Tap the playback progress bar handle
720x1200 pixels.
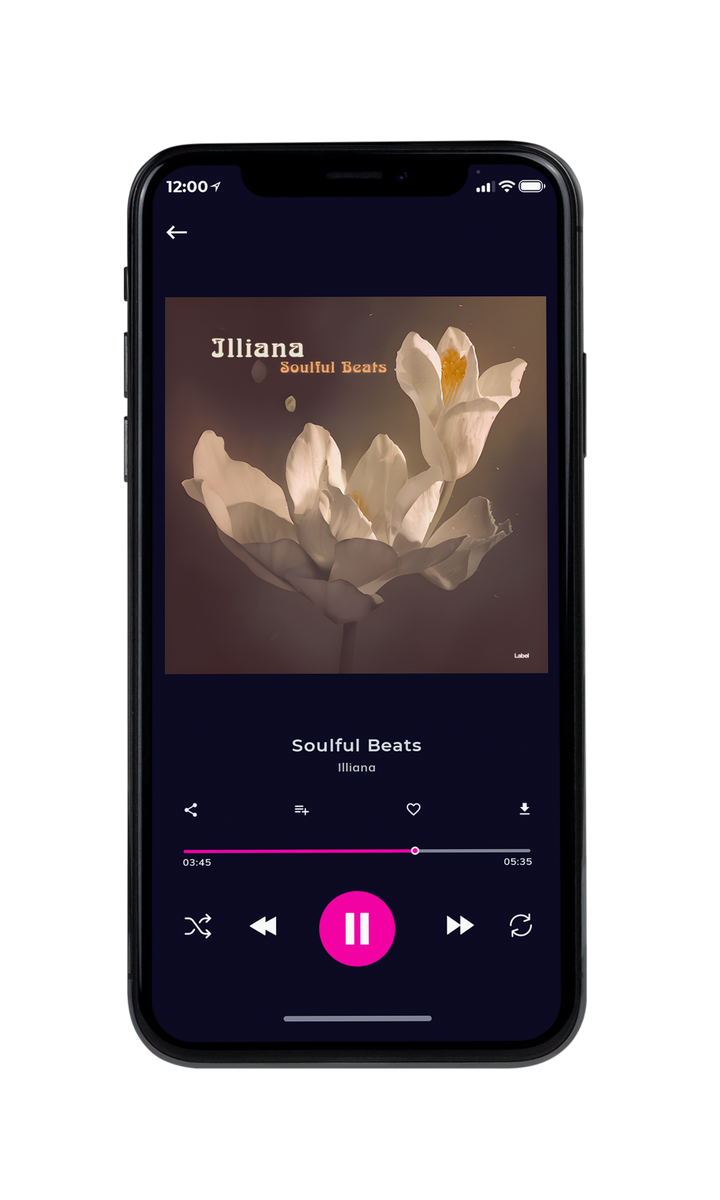click(415, 851)
